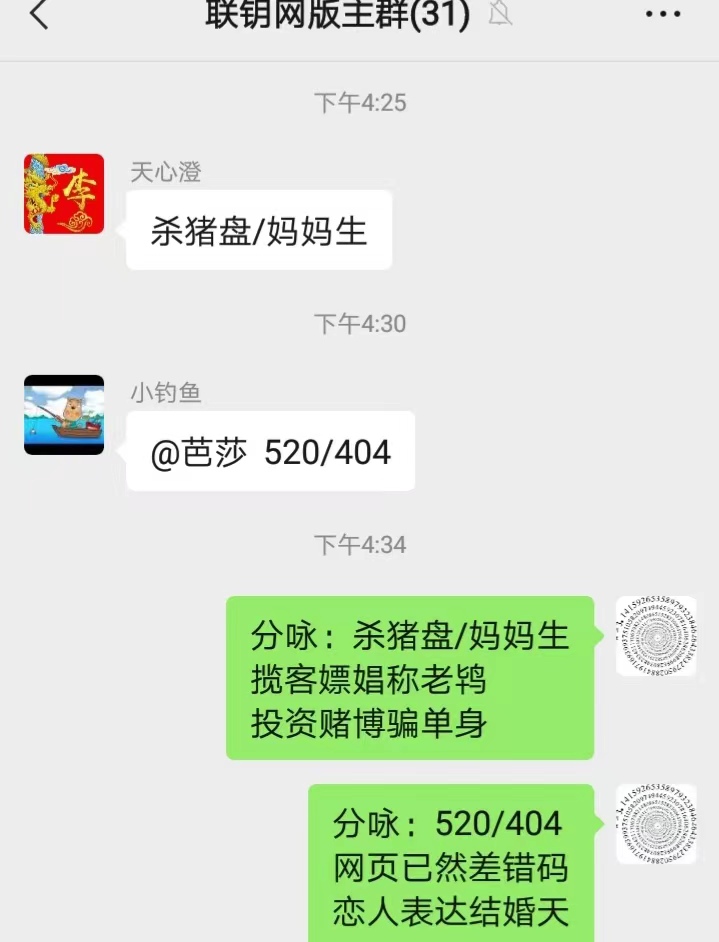Tap my avatar beside the 杀猪盘 message
719x942 pixels.
[x=655, y=636]
